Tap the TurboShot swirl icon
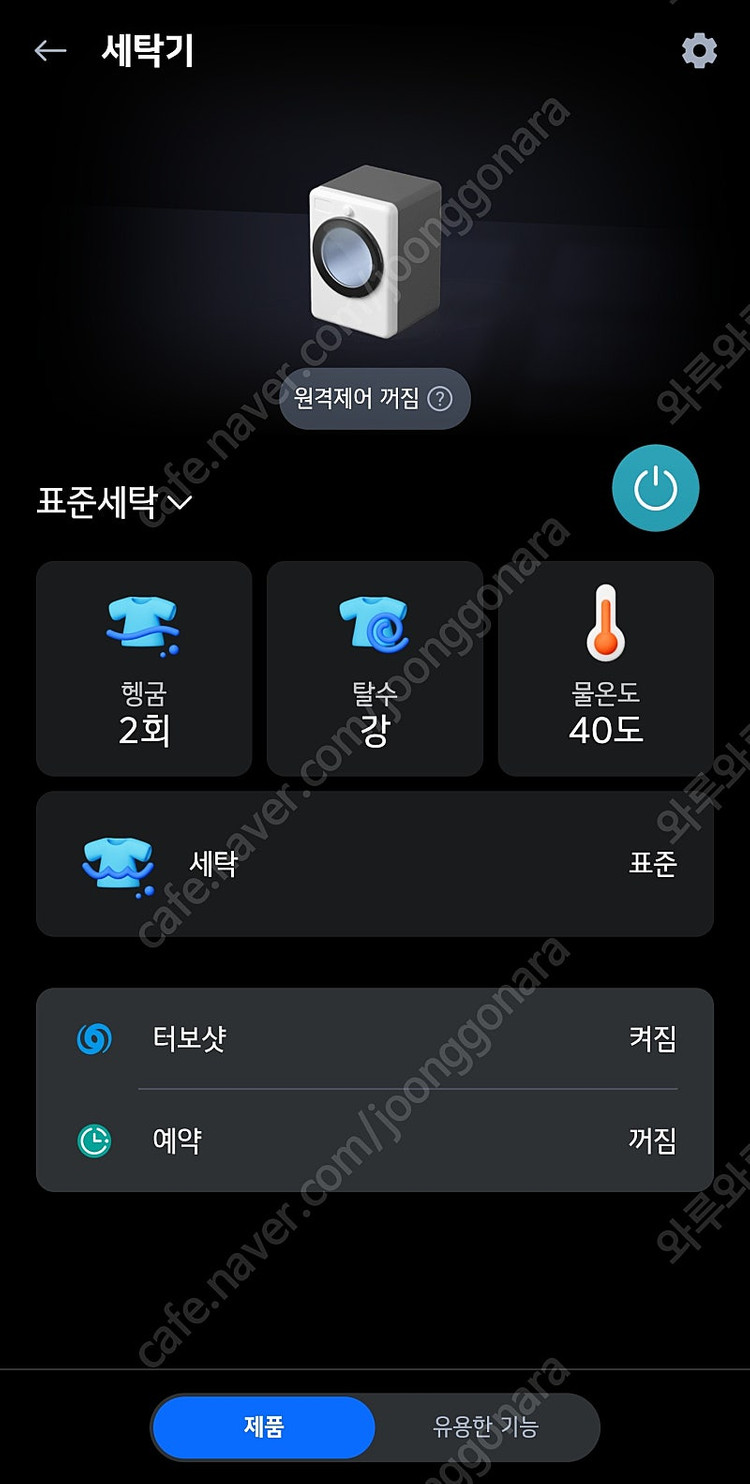The image size is (750, 1484). 96,1040
